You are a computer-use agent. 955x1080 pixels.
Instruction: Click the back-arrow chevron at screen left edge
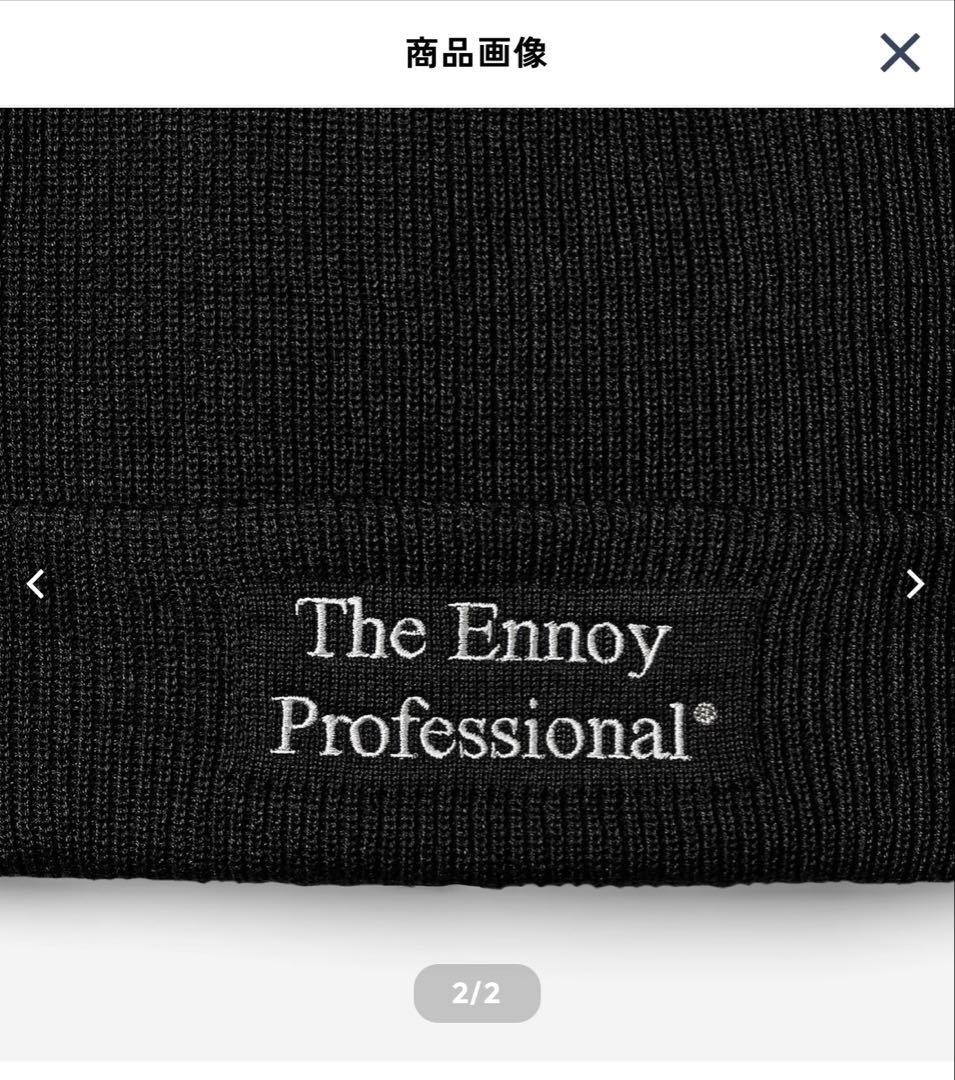(36, 583)
